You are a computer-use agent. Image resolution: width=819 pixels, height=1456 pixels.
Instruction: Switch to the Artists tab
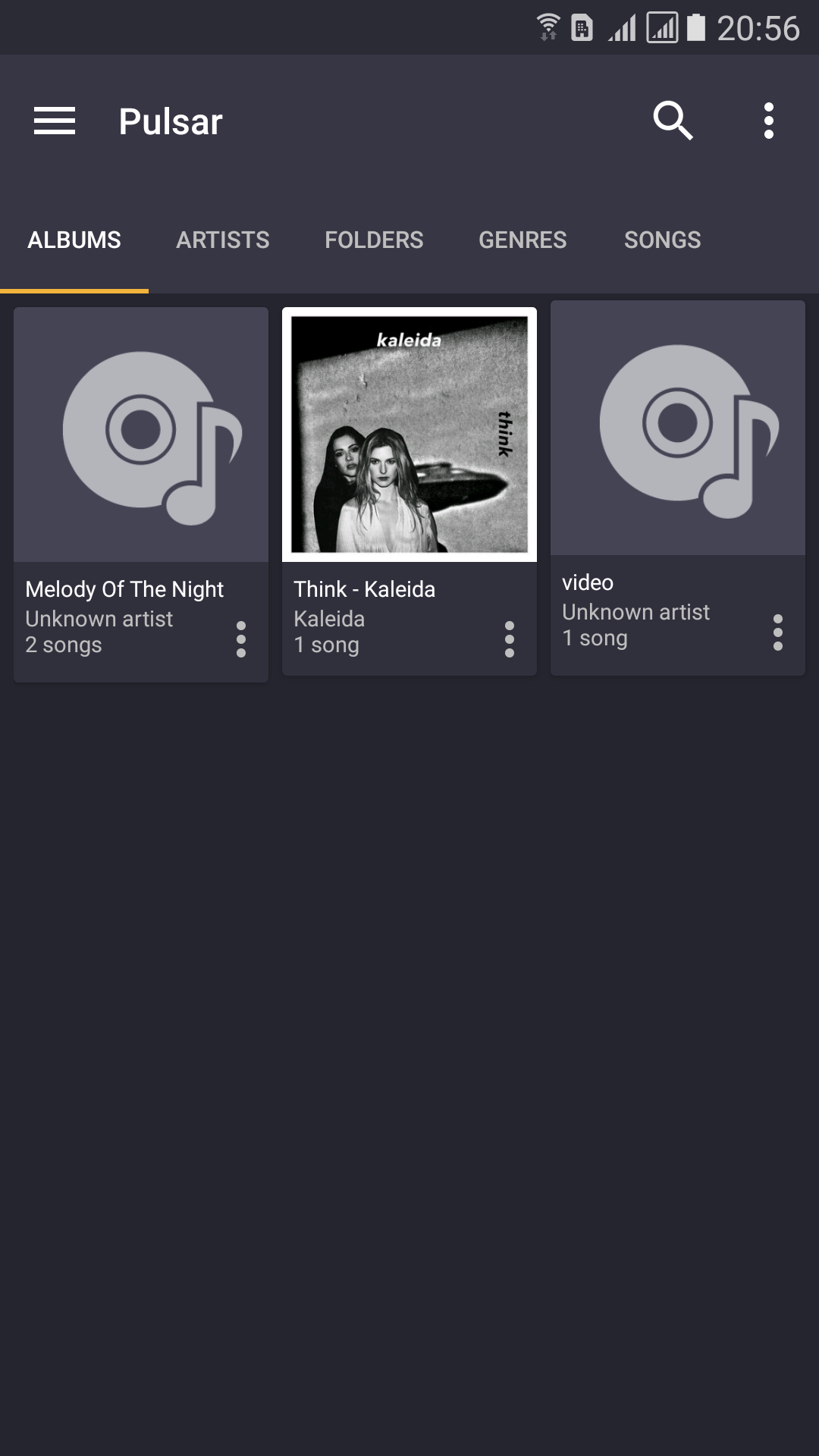(x=223, y=240)
